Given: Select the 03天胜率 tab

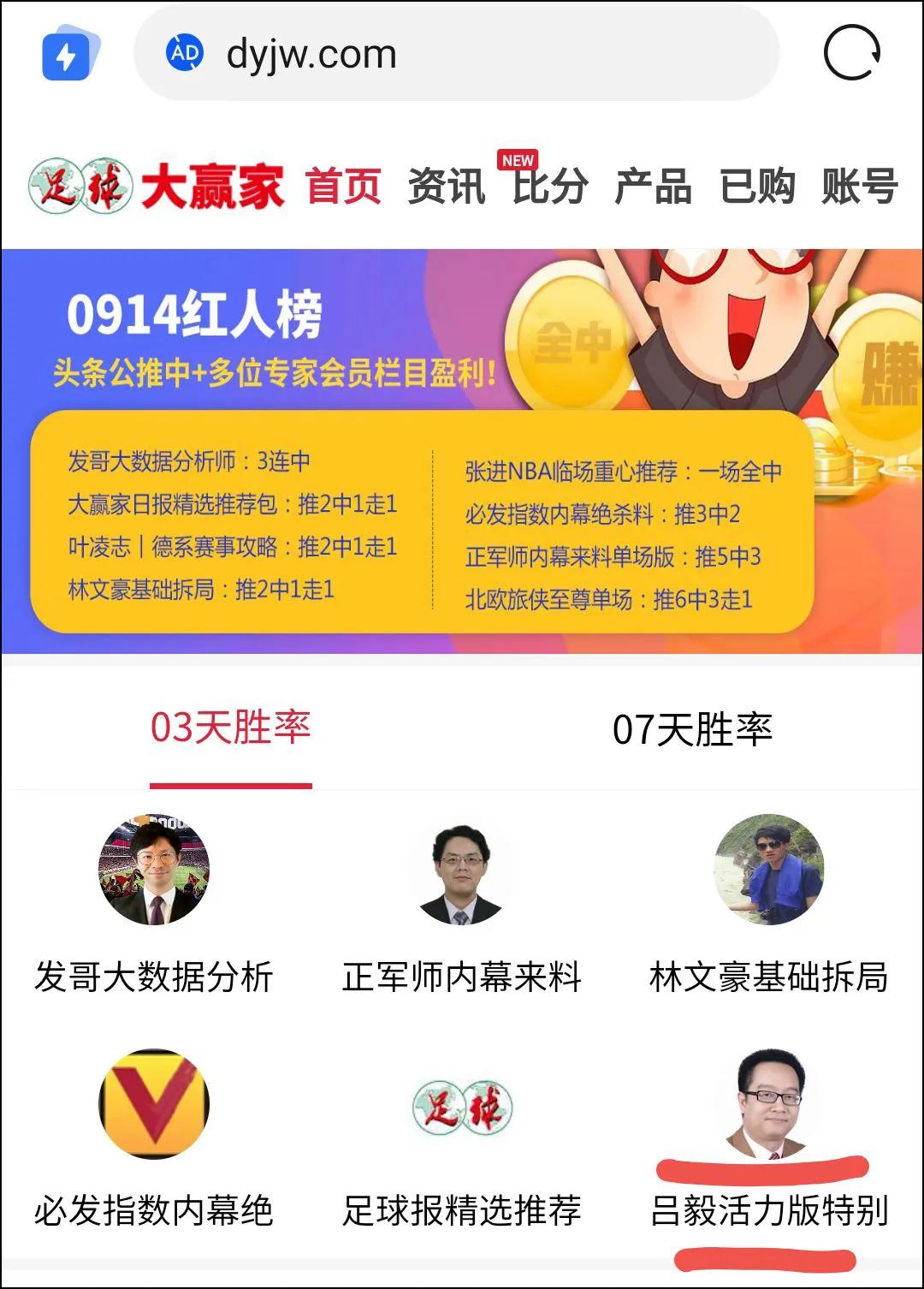Looking at the screenshot, I should (x=231, y=728).
